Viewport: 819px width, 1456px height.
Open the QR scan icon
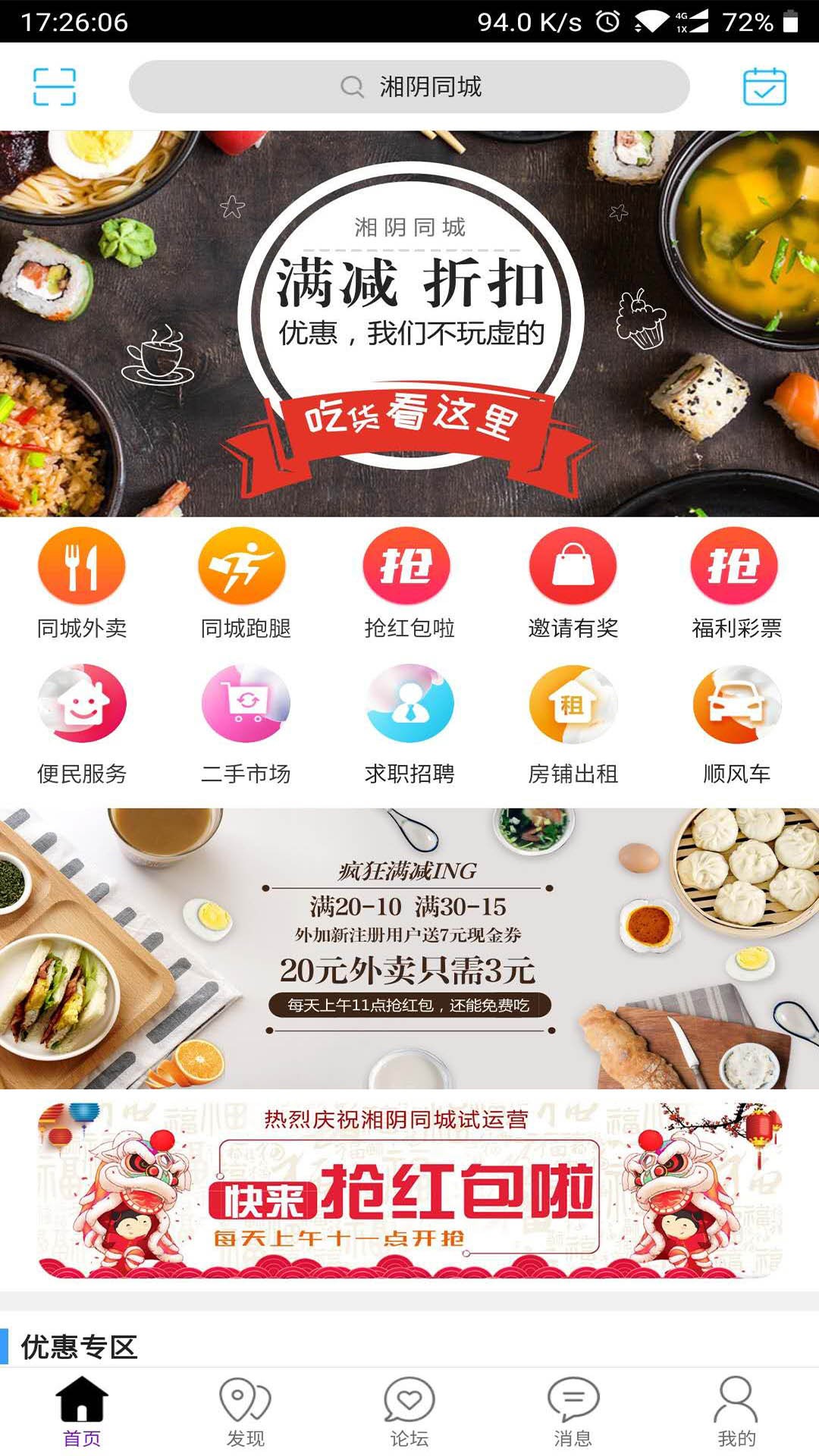point(55,87)
